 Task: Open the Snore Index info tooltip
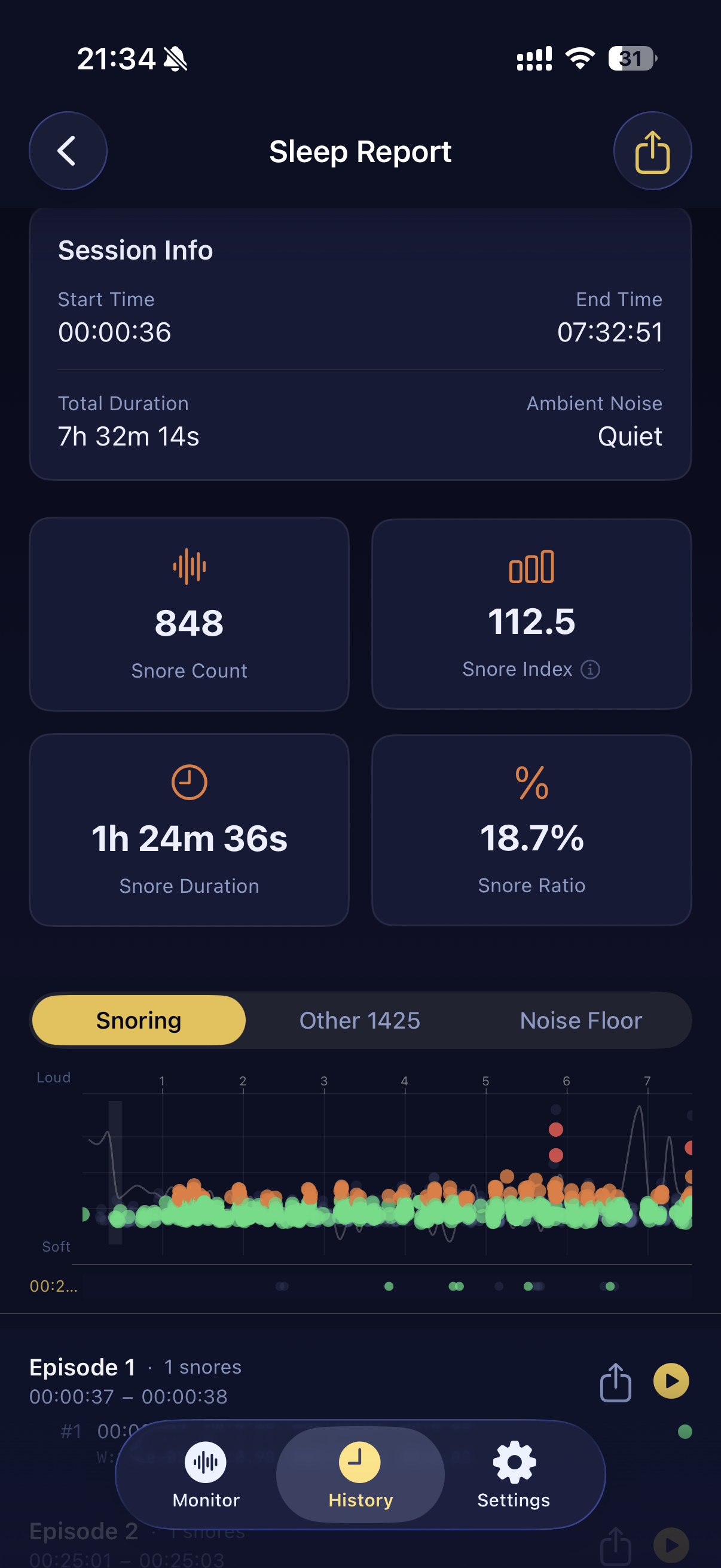click(590, 669)
